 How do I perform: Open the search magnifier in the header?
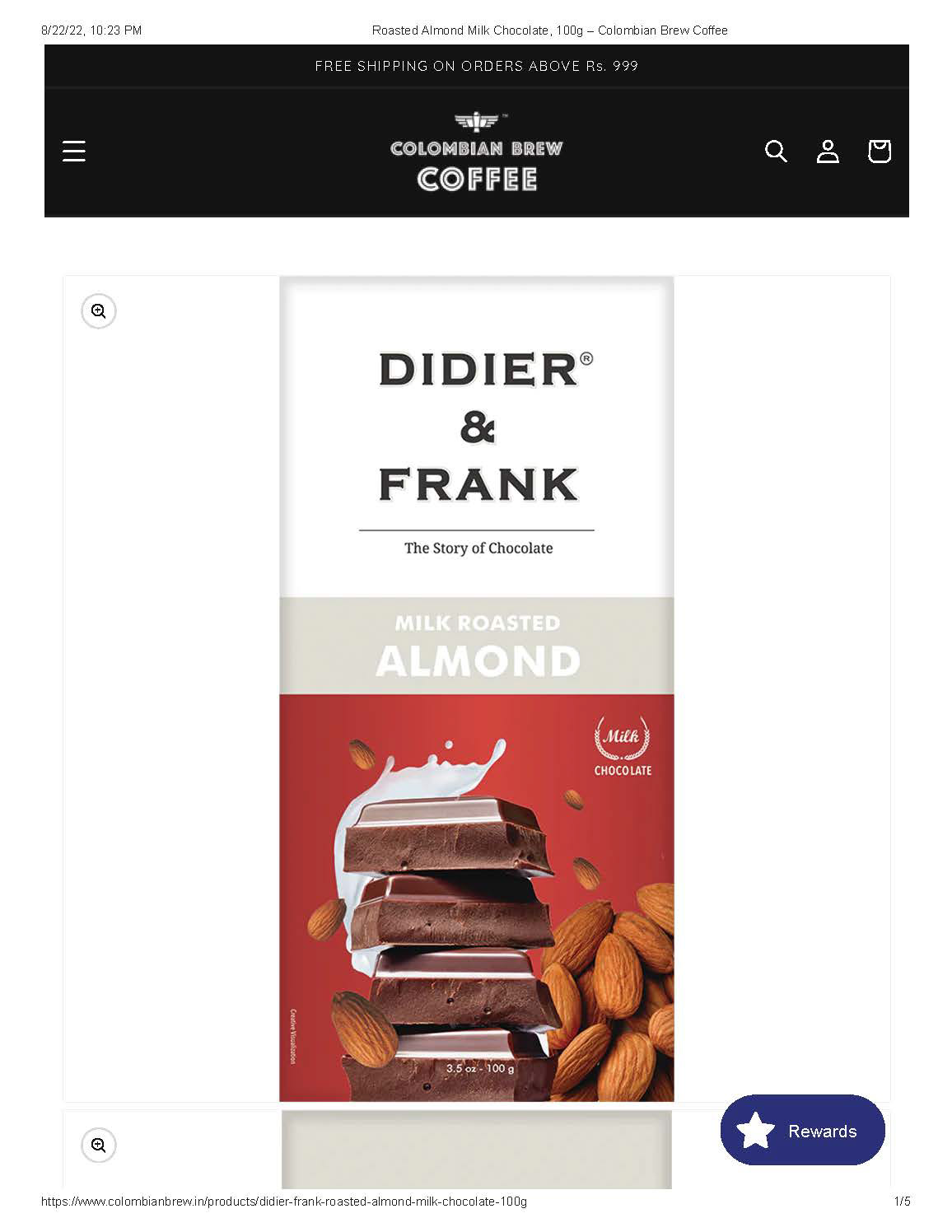(x=776, y=152)
